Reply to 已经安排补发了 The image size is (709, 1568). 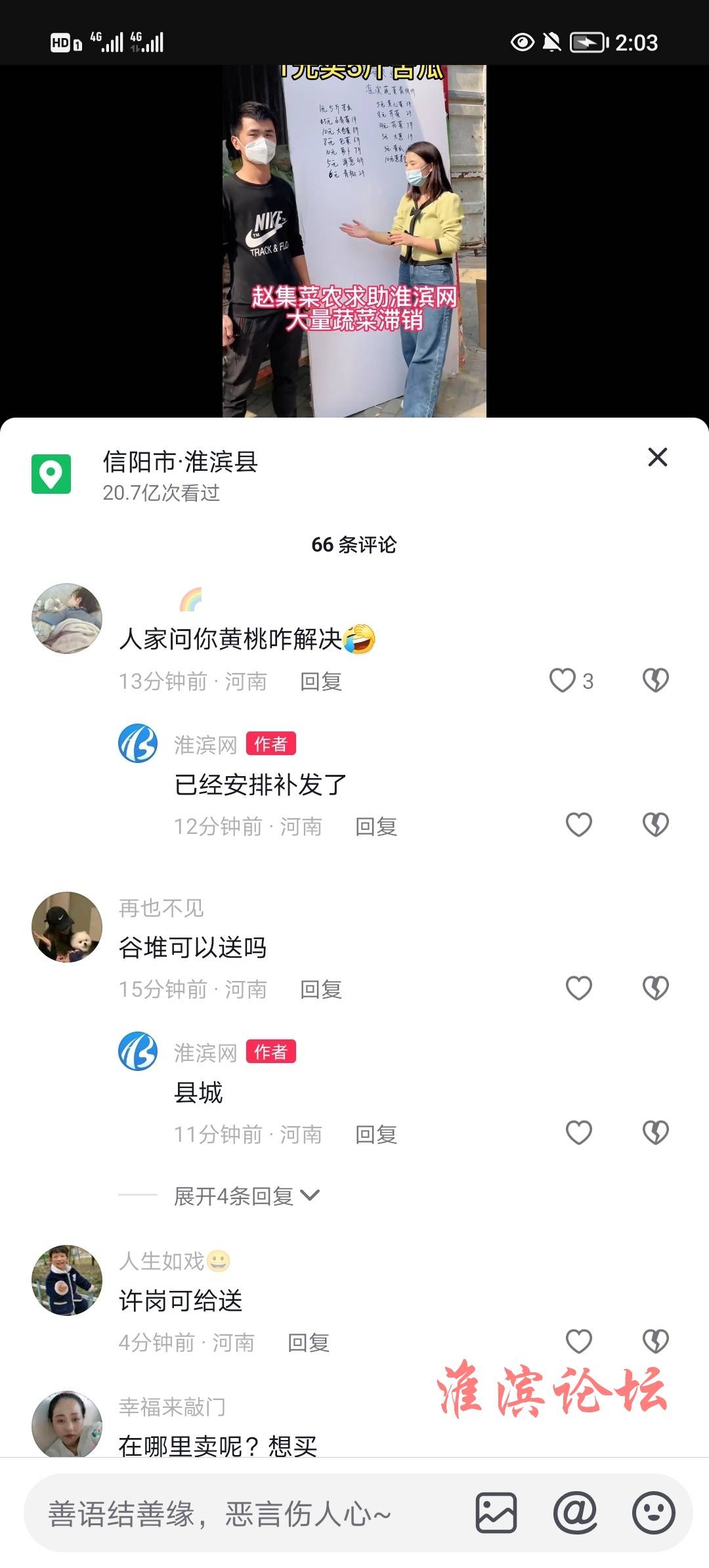click(376, 827)
